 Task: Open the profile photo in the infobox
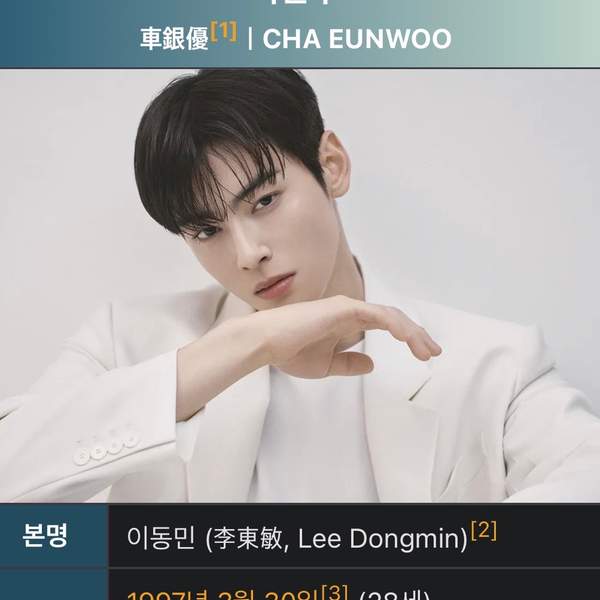[x=300, y=285]
